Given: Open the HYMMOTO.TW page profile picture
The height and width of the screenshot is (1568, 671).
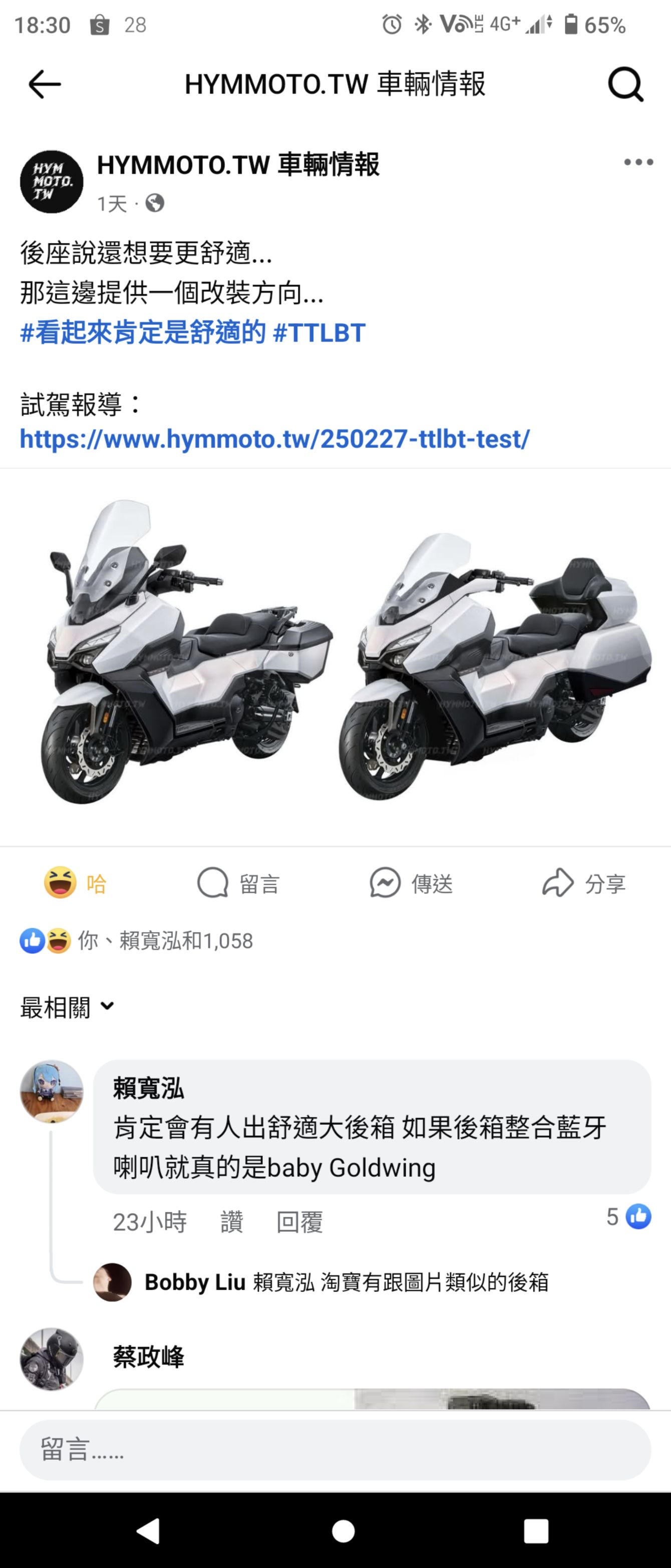Looking at the screenshot, I should [x=52, y=181].
